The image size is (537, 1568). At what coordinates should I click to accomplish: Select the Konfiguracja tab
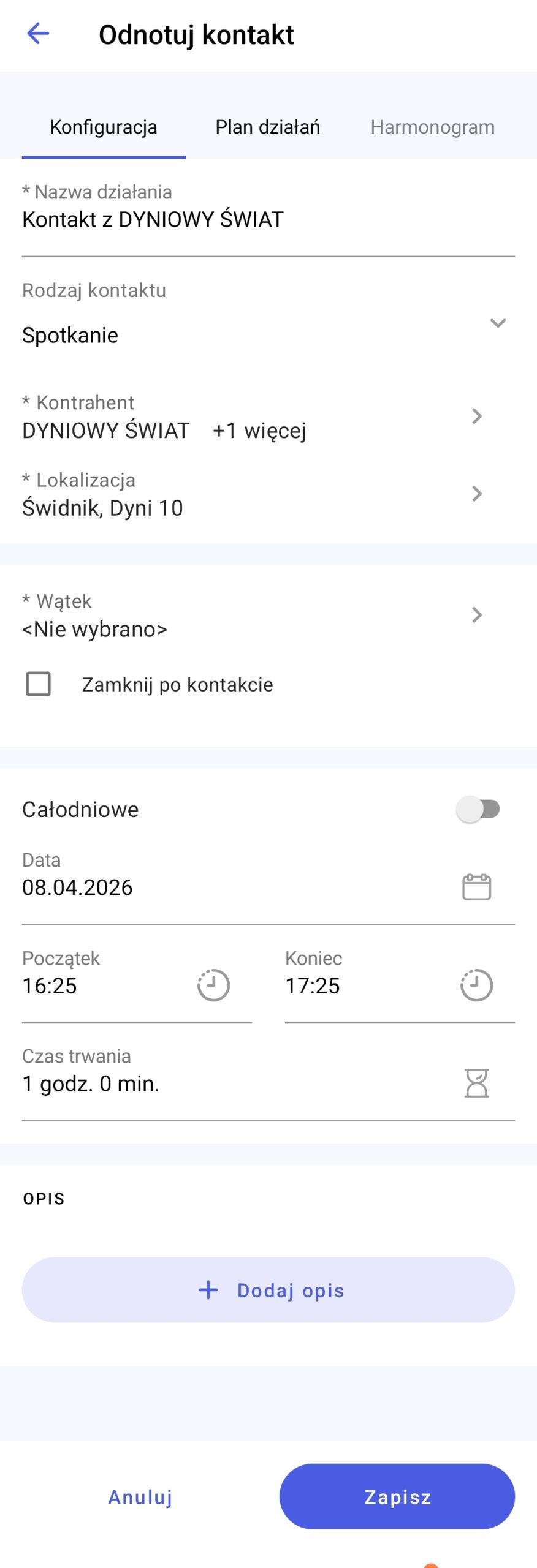click(x=104, y=127)
